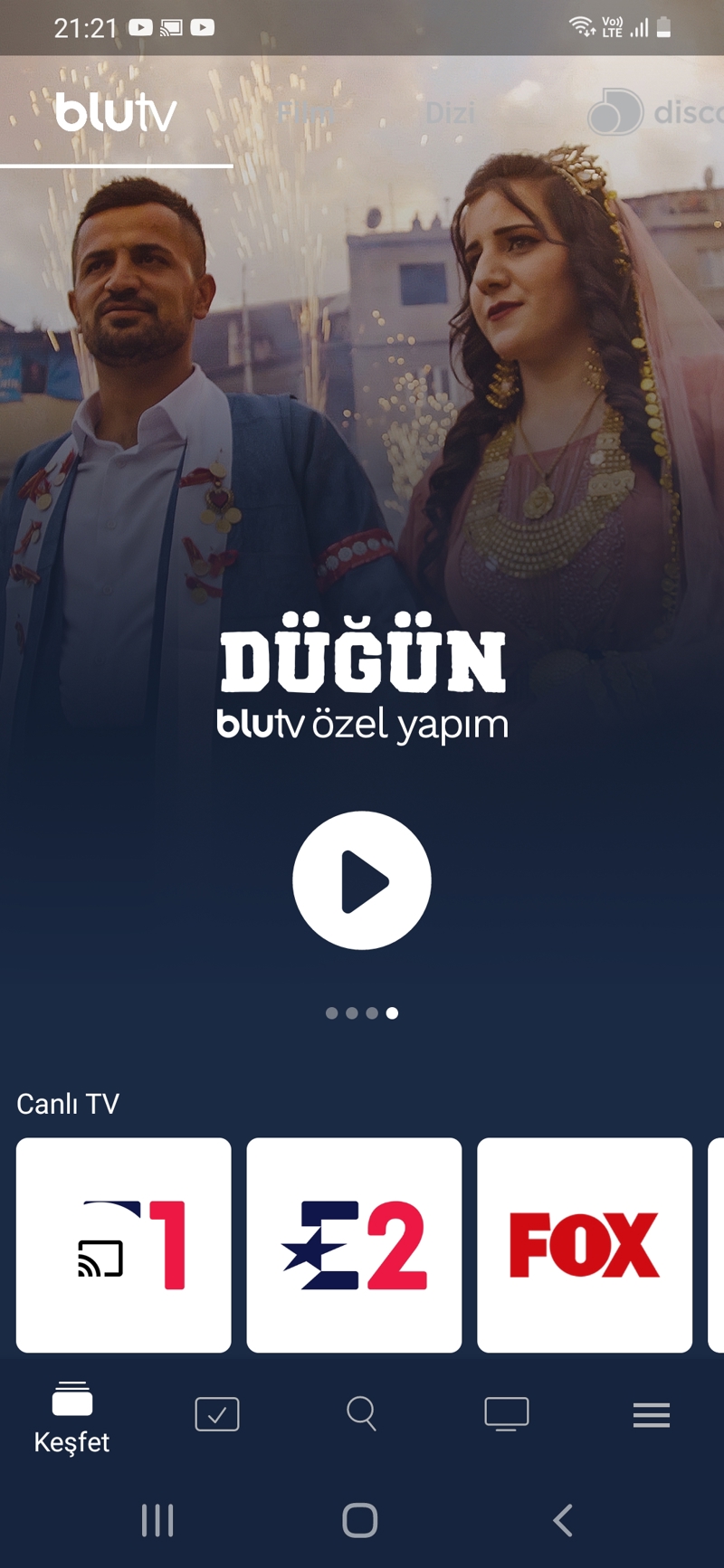Open the Eurosport 2 live channel
The image size is (724, 1568).
354,1244
